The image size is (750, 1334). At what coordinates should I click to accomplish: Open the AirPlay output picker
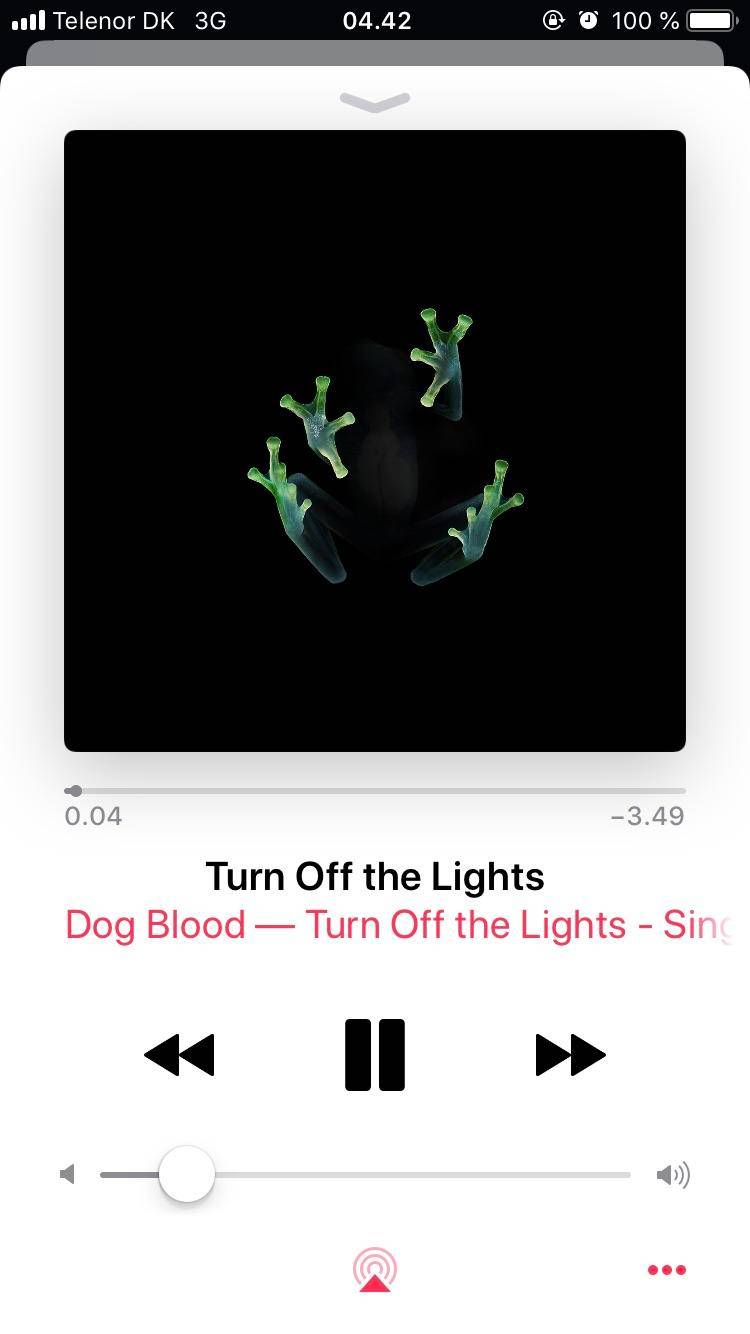(x=374, y=1270)
